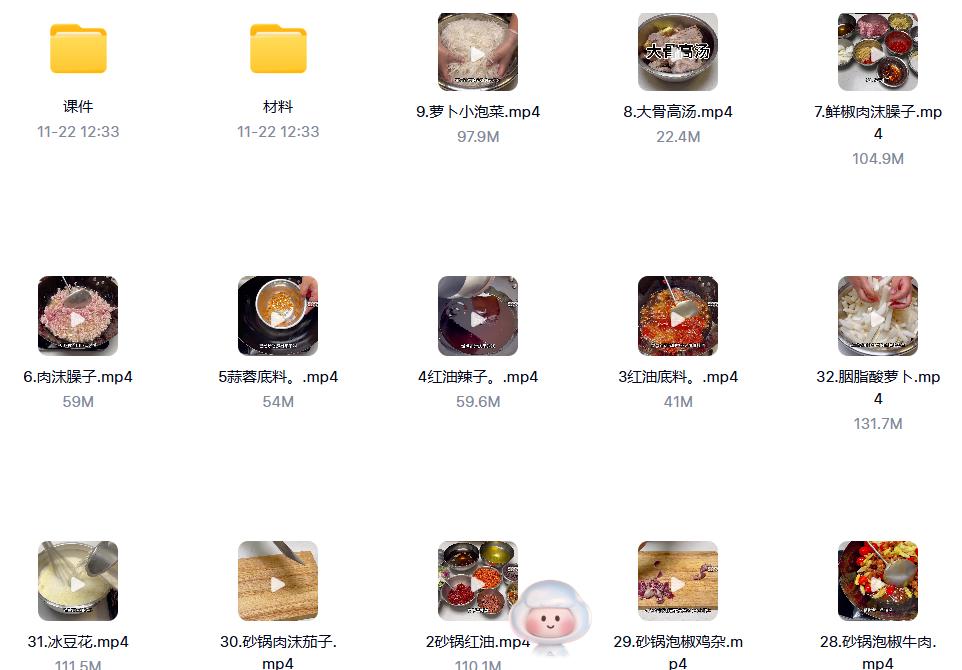Image resolution: width=962 pixels, height=670 pixels.
Task: Play 7.鲜椒肉沫臊子.mp4
Action: click(878, 53)
